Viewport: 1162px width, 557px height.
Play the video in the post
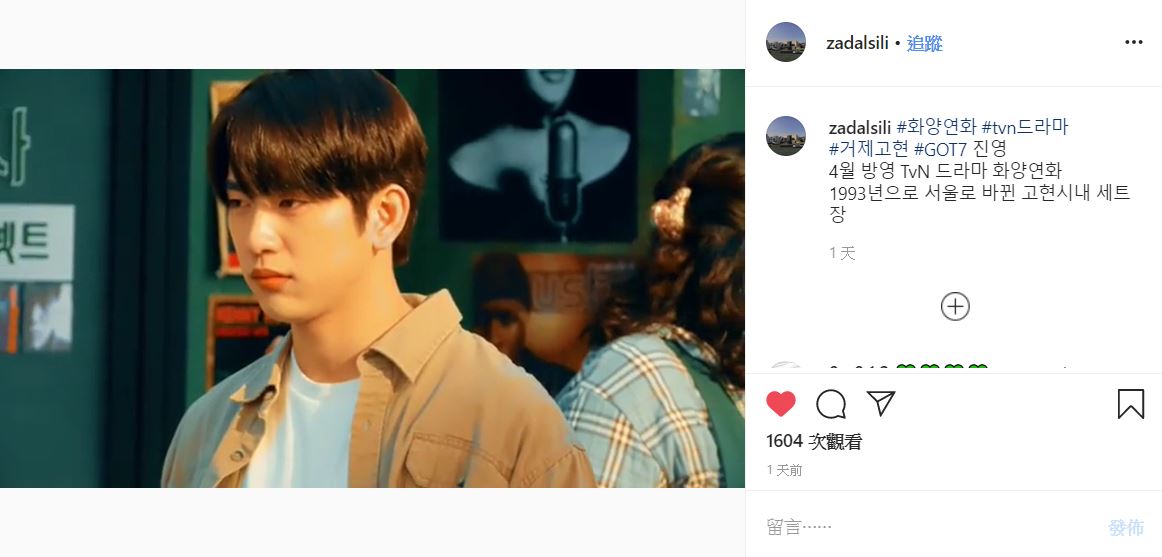coord(372,278)
